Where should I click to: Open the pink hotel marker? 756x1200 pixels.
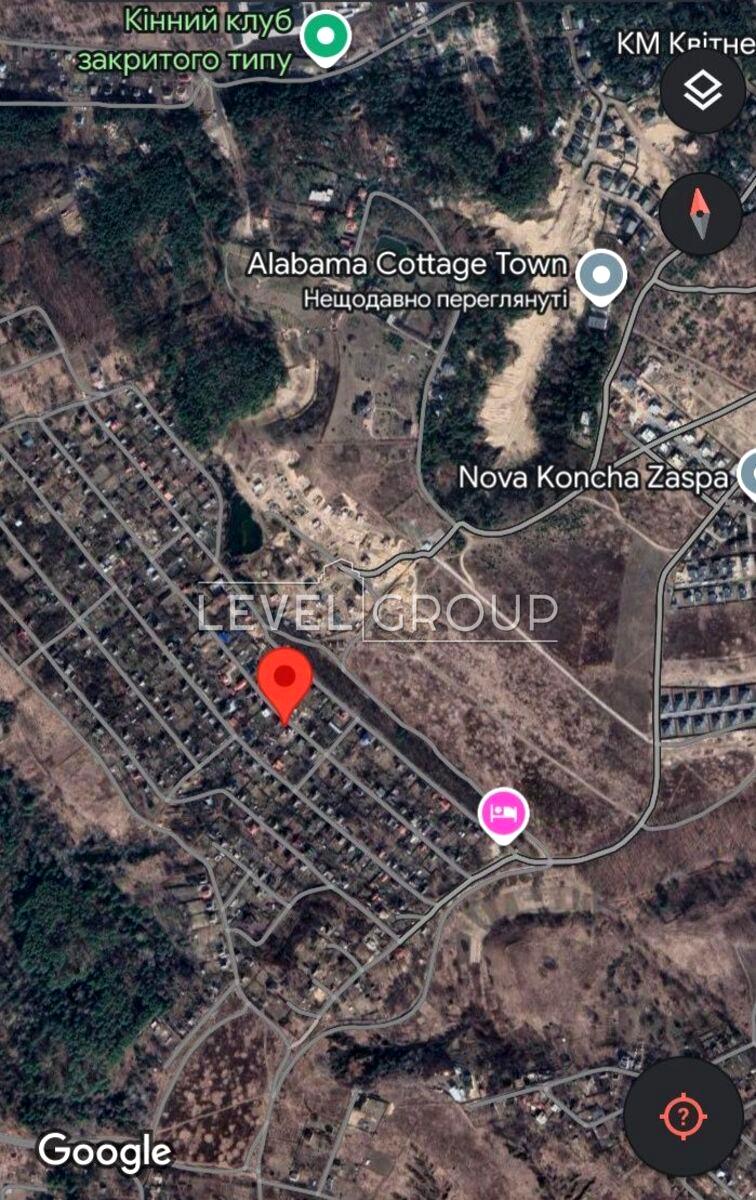click(x=505, y=812)
